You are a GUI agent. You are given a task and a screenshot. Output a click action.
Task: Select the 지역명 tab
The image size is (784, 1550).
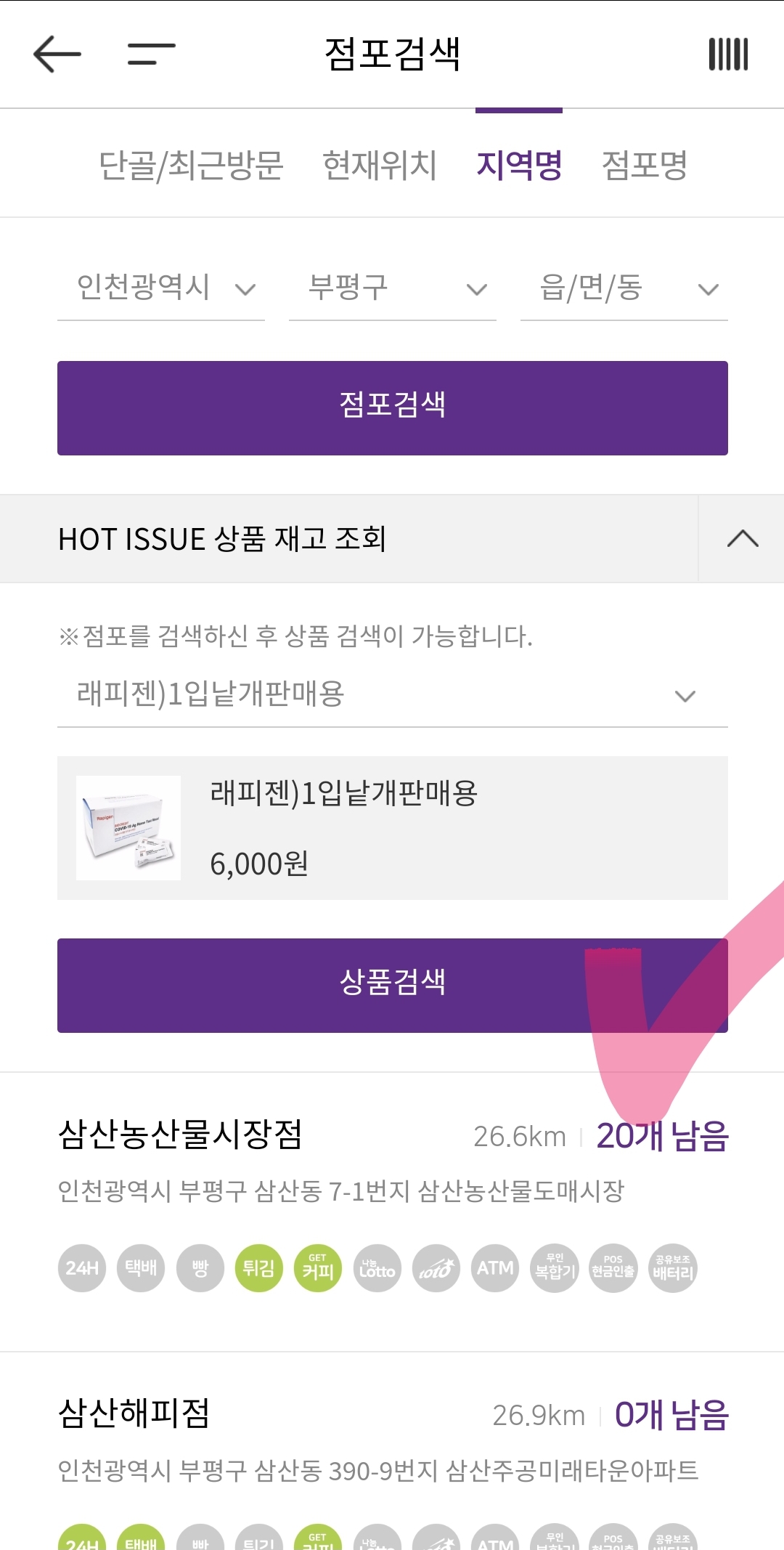[519, 165]
